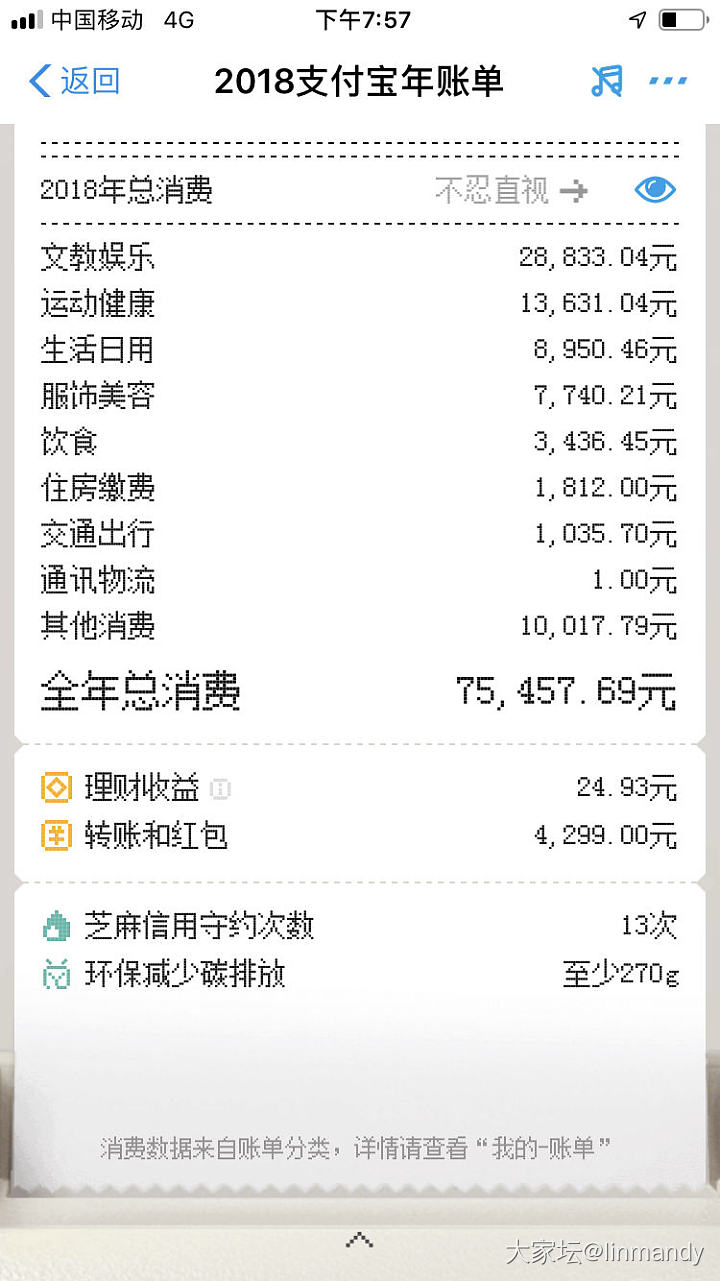
Task: Hide spending amounts with the eye icon
Action: click(656, 190)
